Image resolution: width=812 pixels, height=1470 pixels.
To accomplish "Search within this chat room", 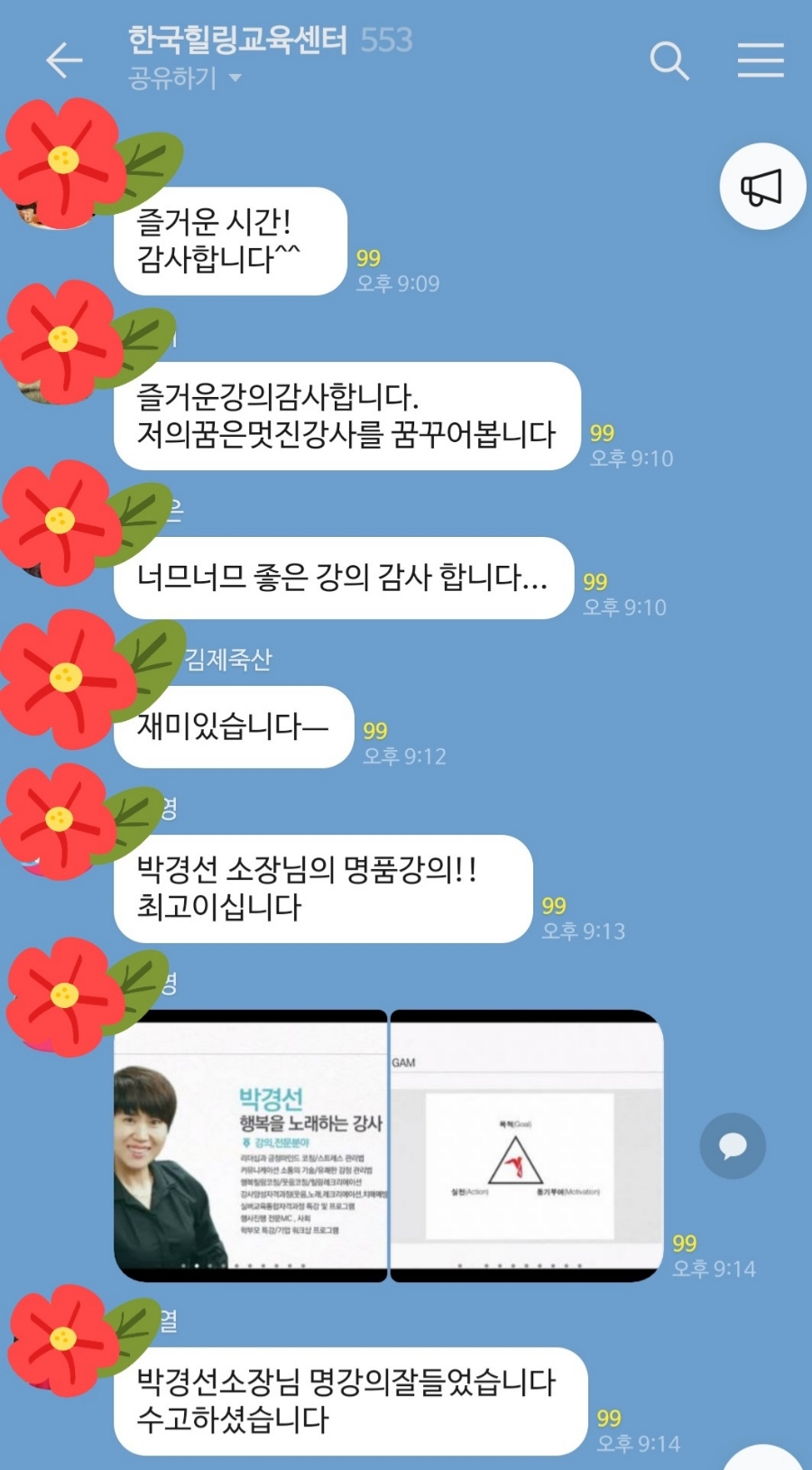I will click(669, 60).
